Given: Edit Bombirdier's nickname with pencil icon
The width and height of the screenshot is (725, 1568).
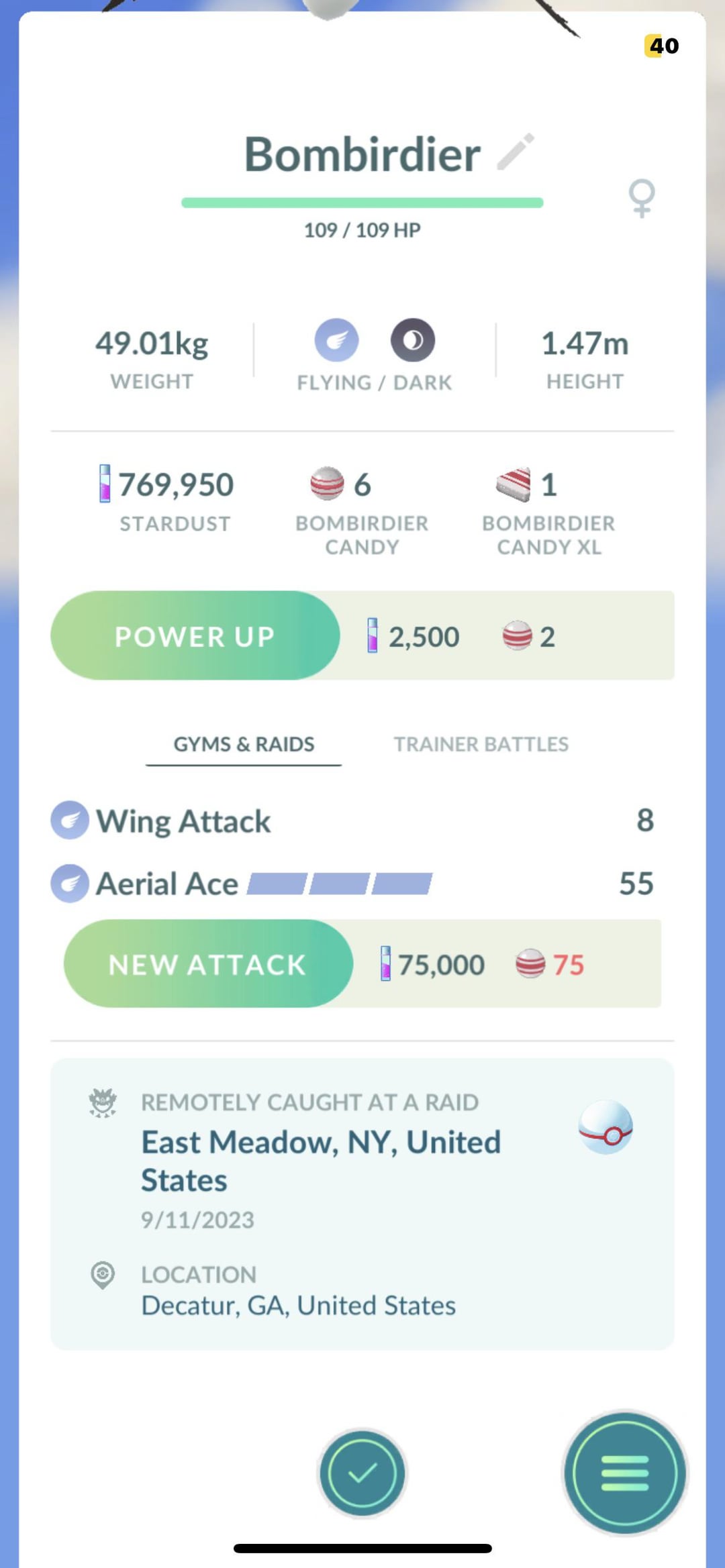Looking at the screenshot, I should [x=516, y=152].
